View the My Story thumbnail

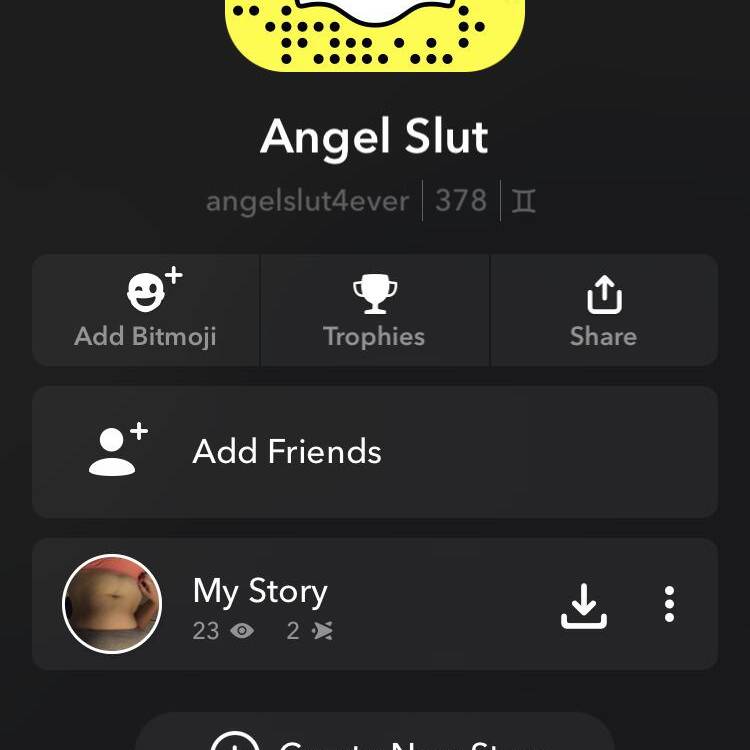point(112,604)
